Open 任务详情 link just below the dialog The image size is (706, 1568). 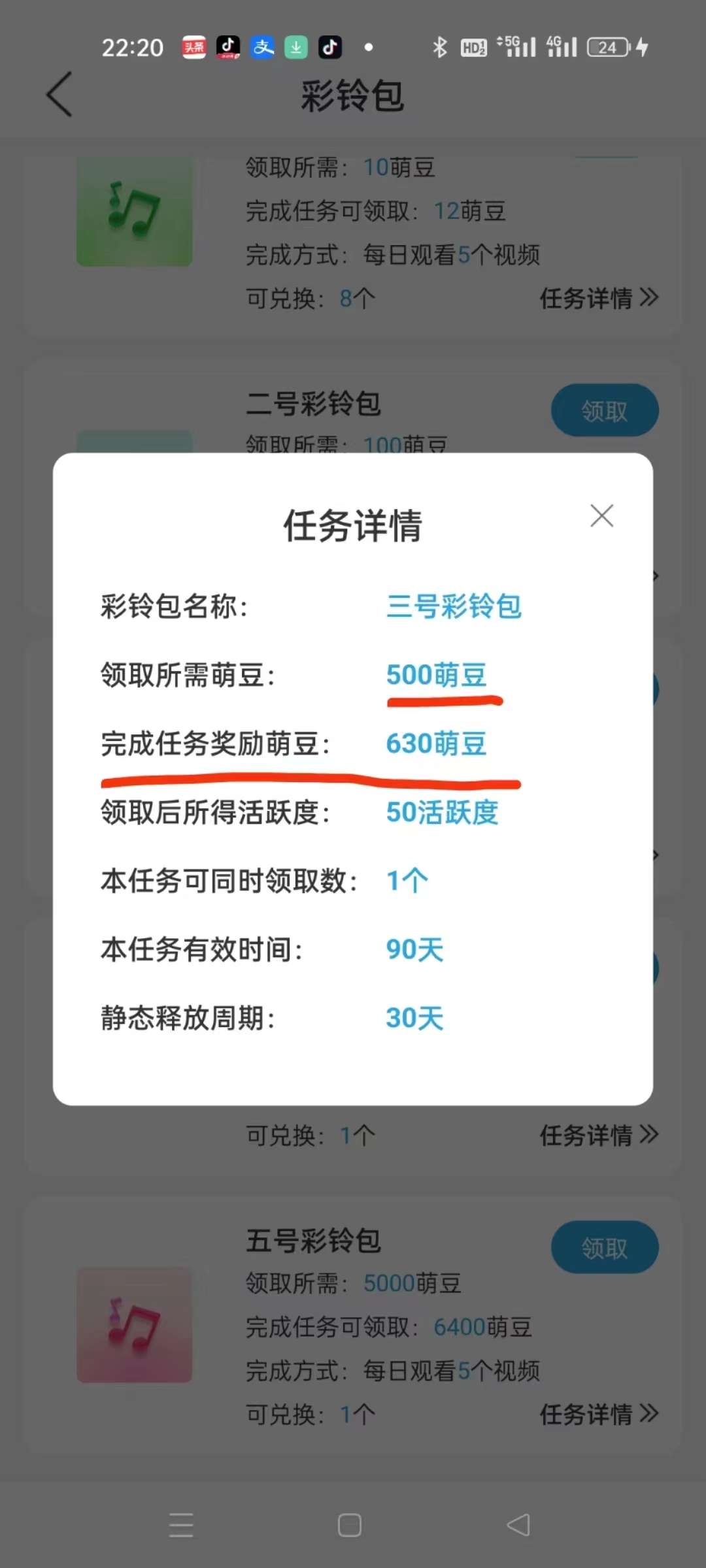[598, 1135]
